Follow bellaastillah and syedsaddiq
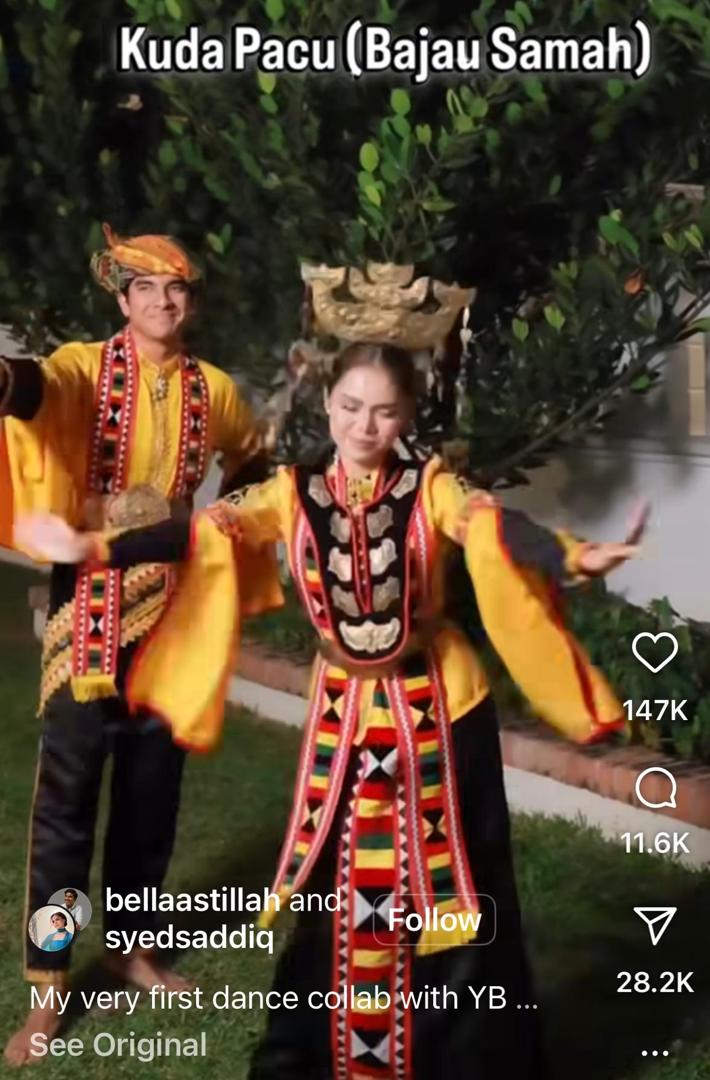This screenshot has width=710, height=1080. pos(434,920)
